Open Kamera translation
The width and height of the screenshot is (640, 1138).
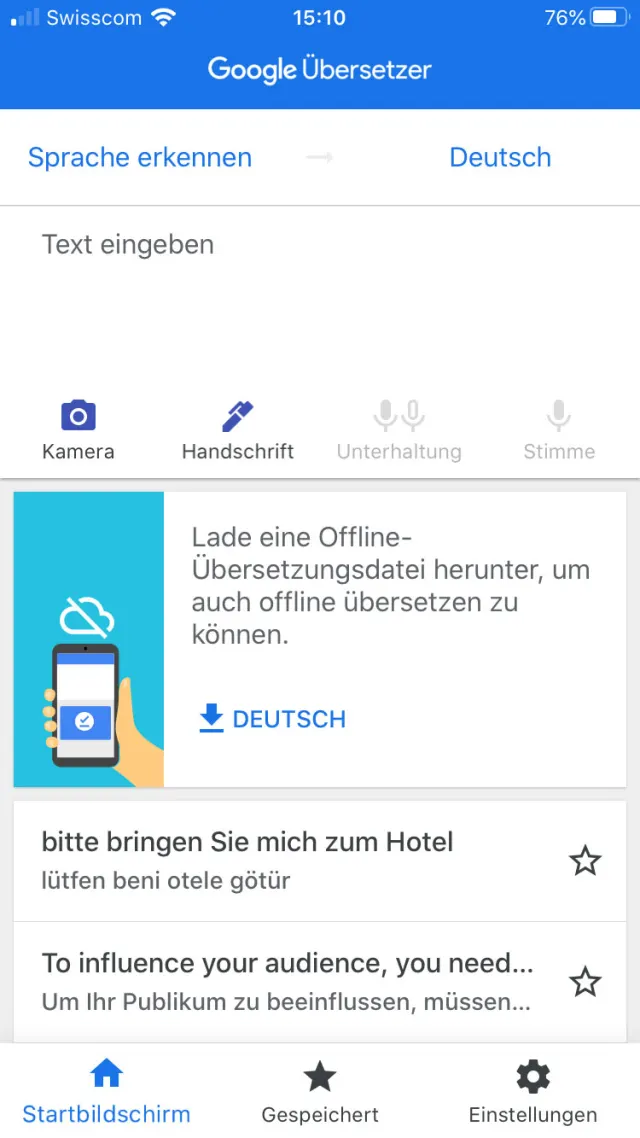point(78,430)
